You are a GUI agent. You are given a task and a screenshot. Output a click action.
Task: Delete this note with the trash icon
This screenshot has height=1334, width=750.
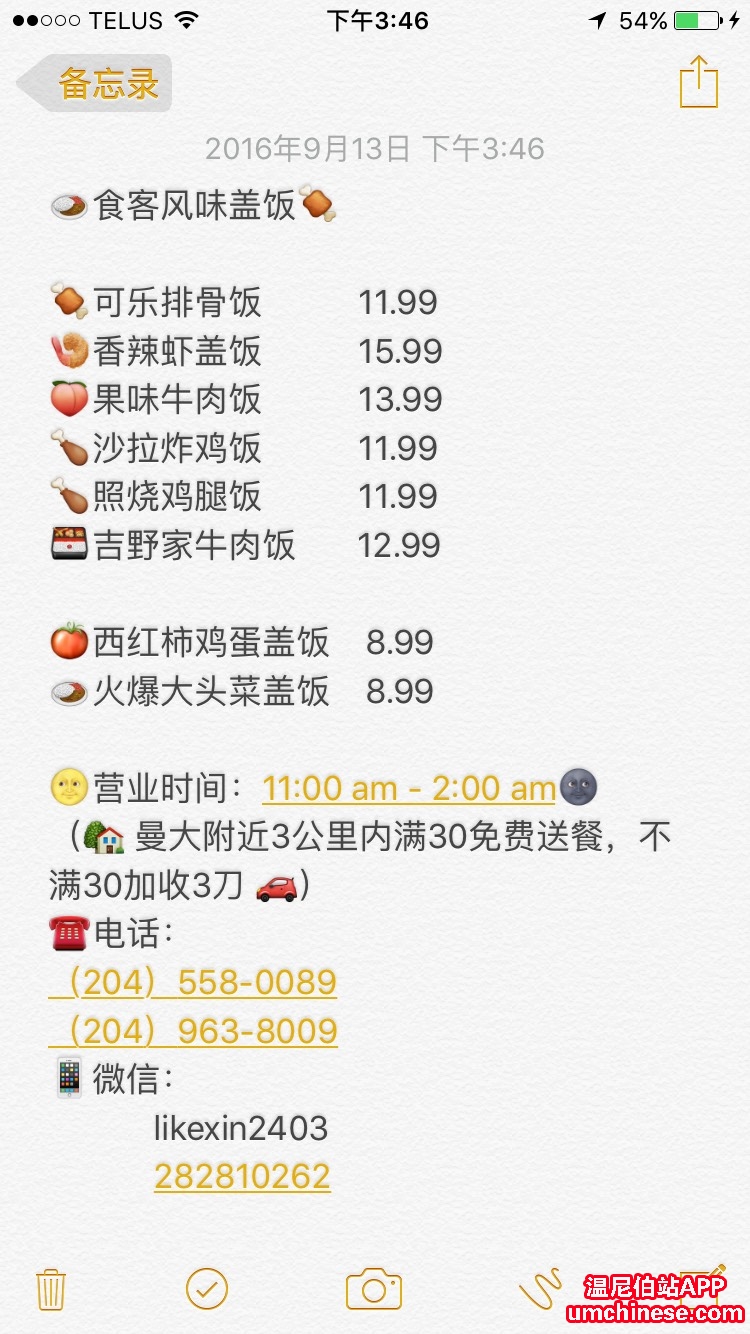51,1289
